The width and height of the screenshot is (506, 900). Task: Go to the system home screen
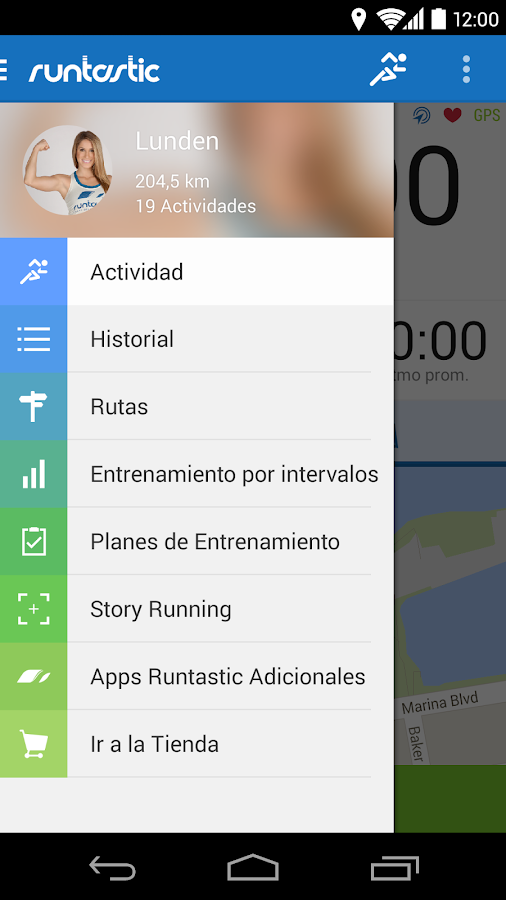(253, 867)
